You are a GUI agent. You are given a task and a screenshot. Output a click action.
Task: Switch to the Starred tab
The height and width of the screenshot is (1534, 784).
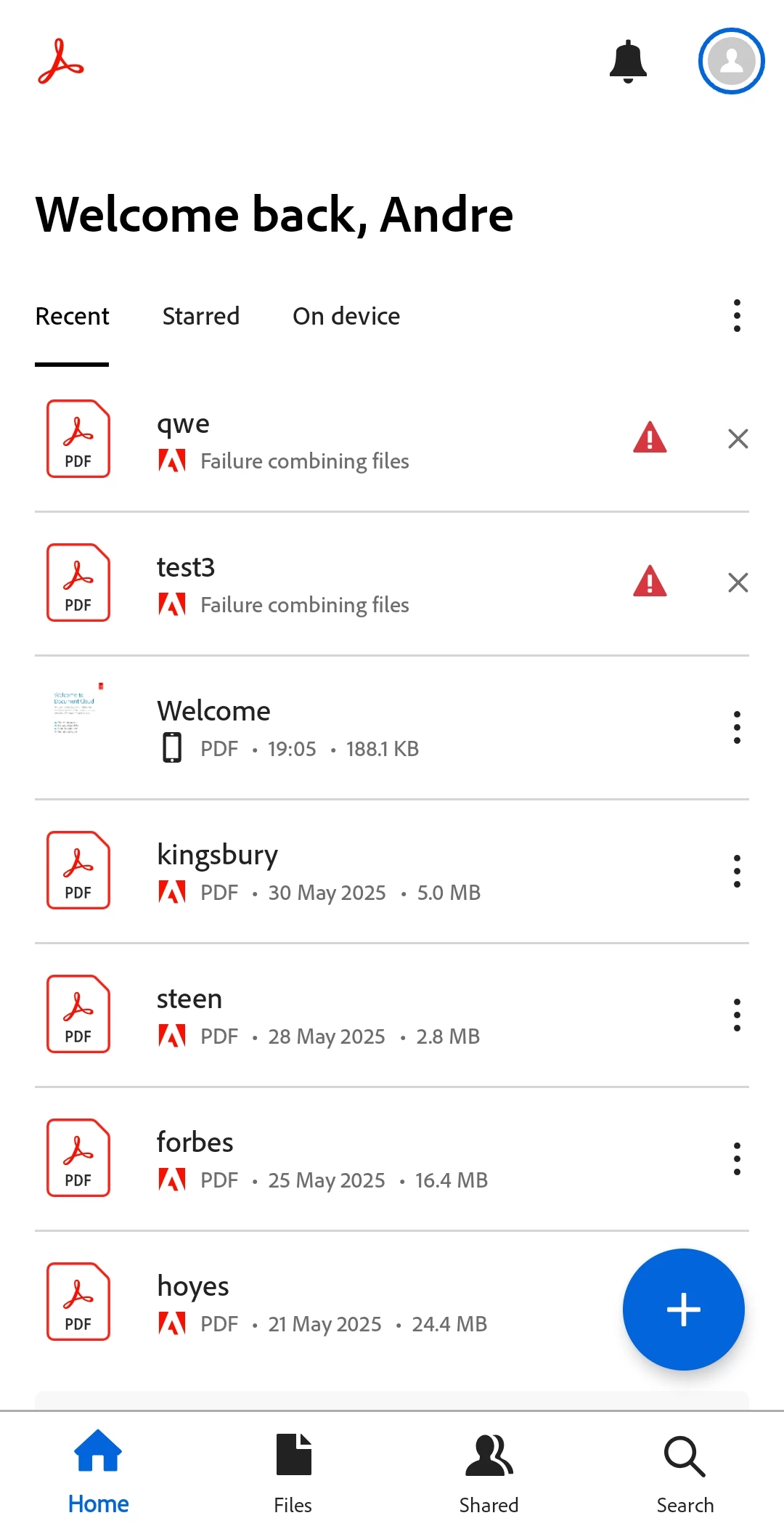pos(200,316)
